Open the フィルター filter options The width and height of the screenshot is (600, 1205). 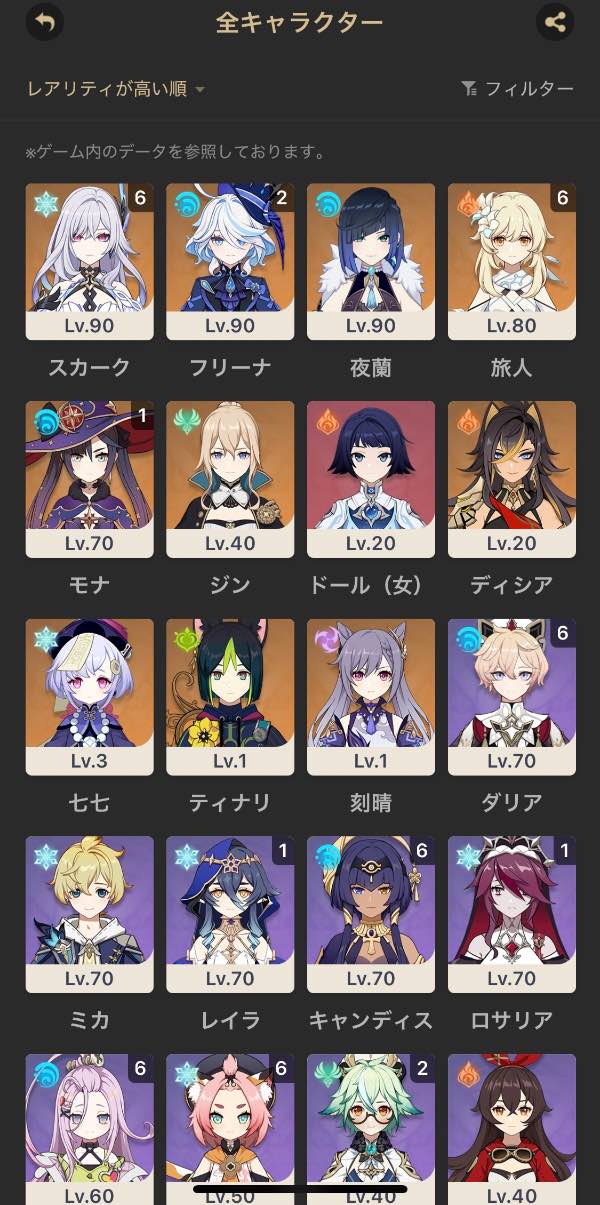pos(518,89)
